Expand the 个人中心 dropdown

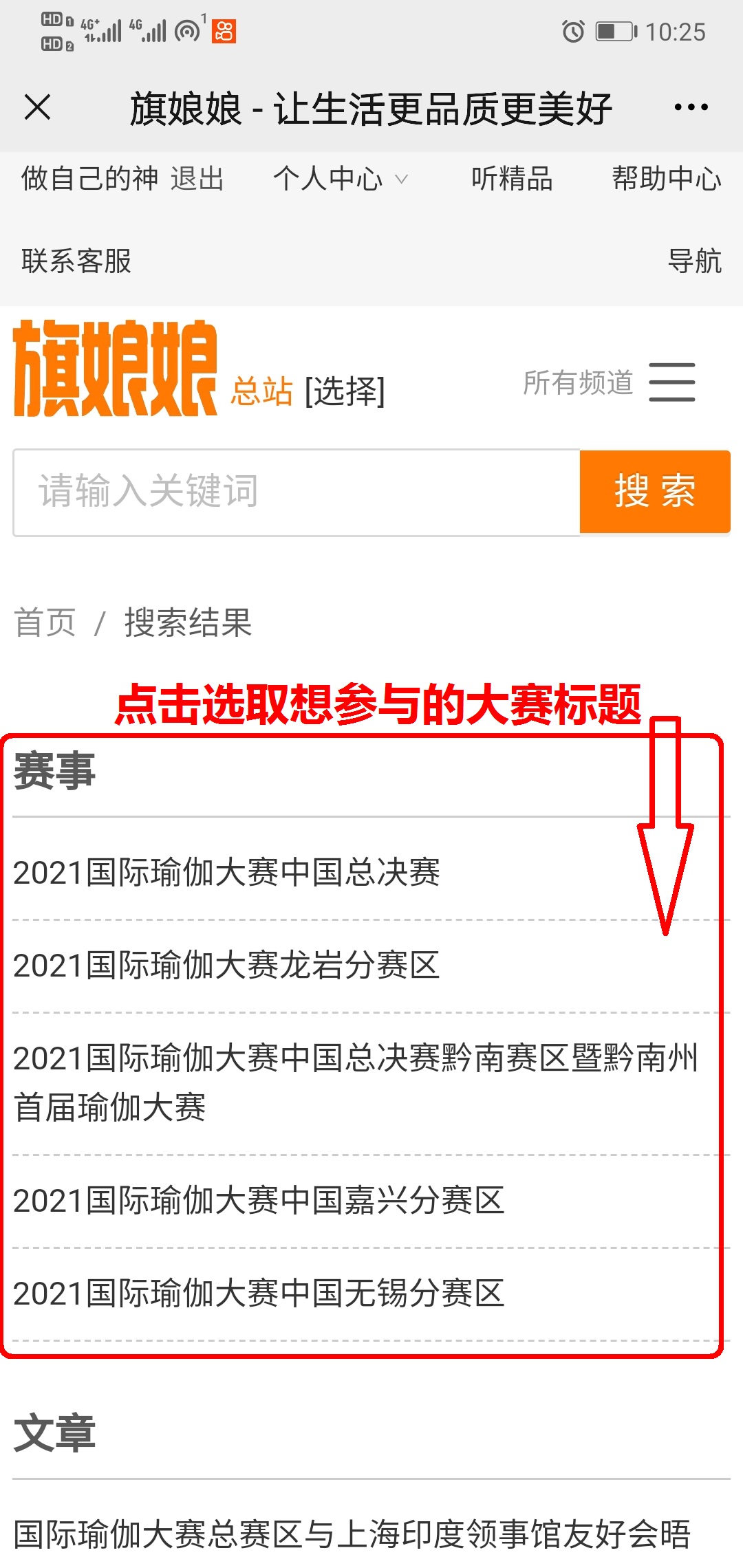341,179
